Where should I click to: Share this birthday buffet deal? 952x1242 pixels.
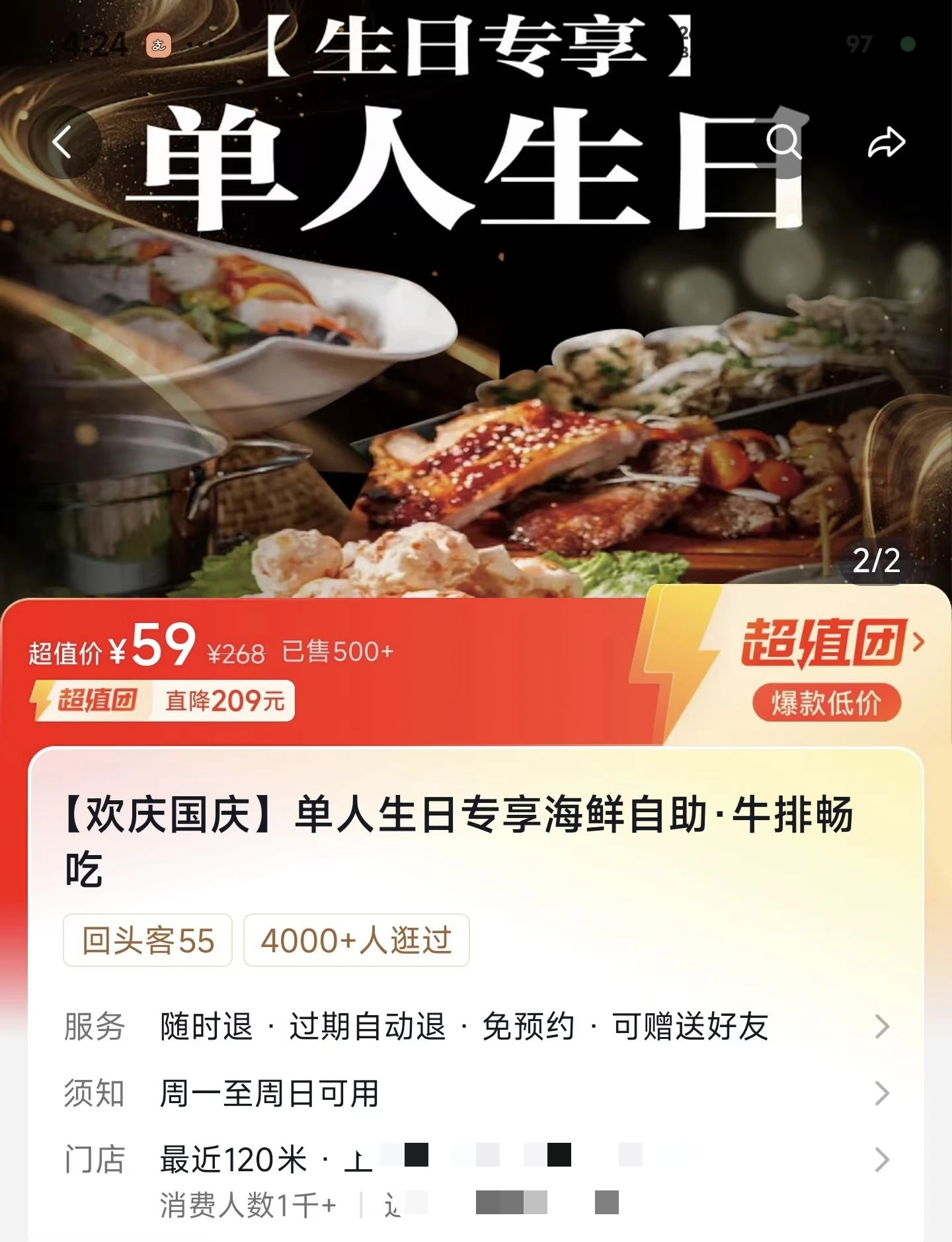click(886, 142)
